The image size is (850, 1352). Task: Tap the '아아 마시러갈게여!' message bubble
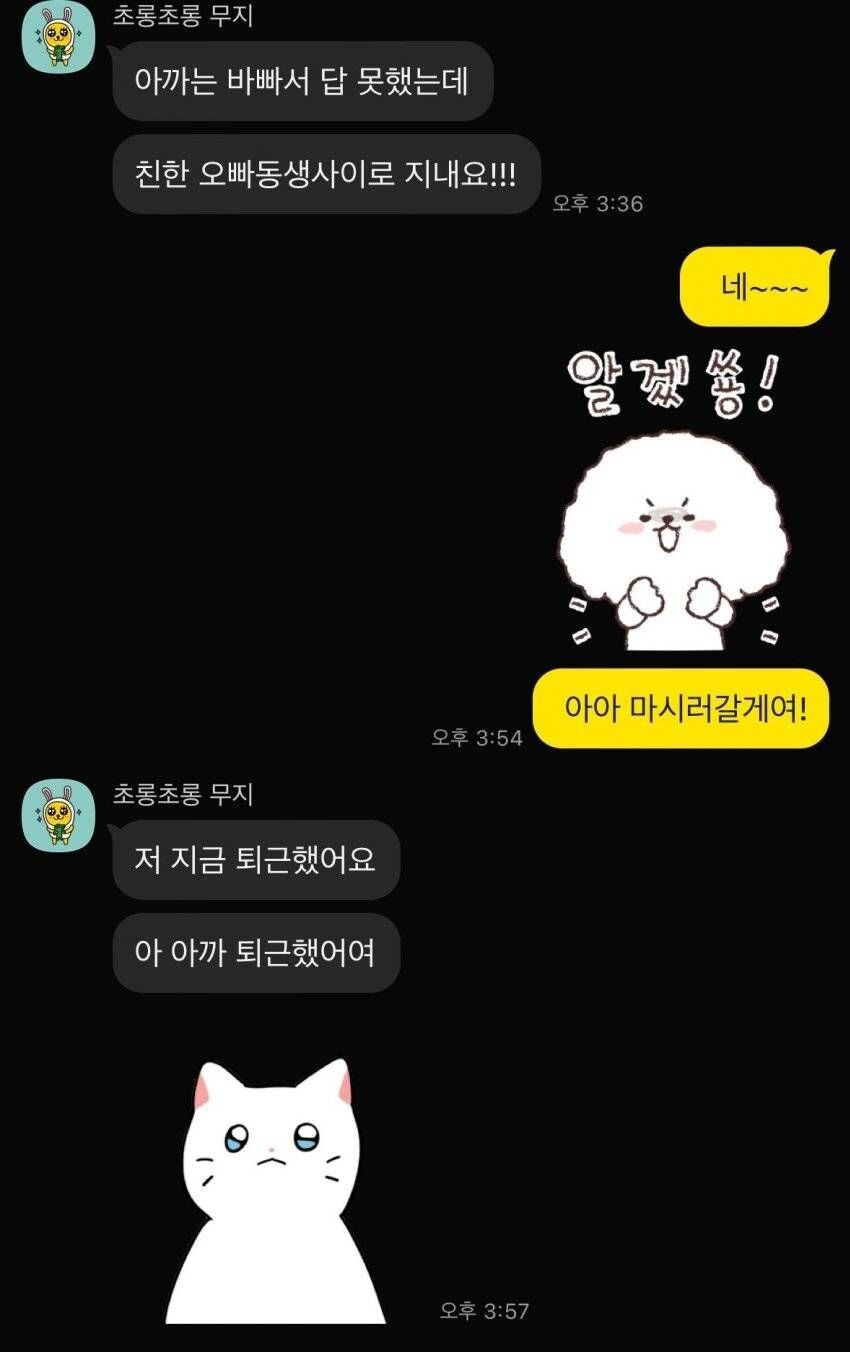(680, 706)
